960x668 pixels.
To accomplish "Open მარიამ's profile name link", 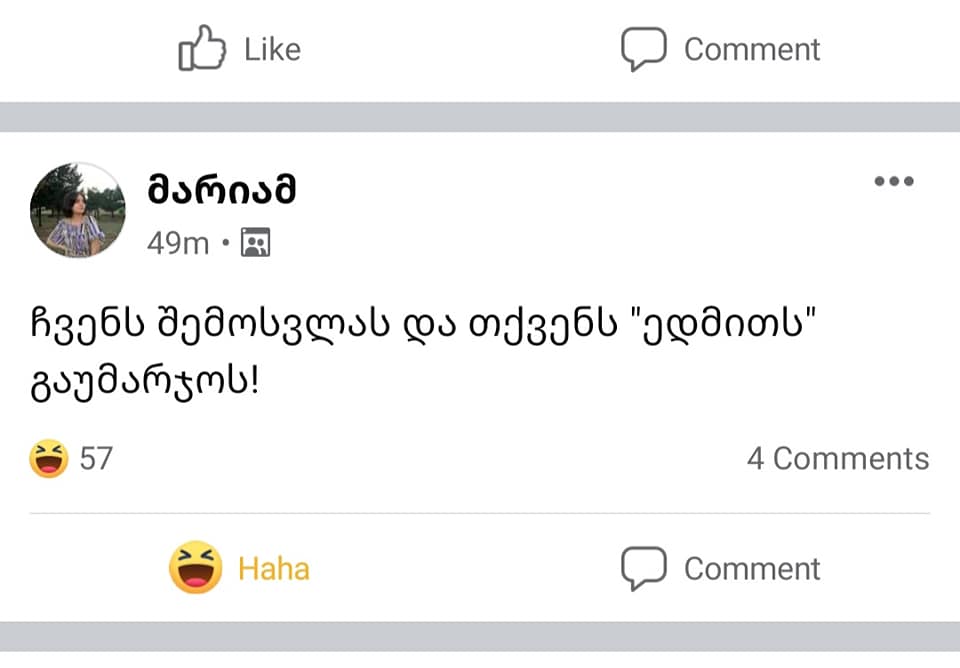I will (x=222, y=188).
